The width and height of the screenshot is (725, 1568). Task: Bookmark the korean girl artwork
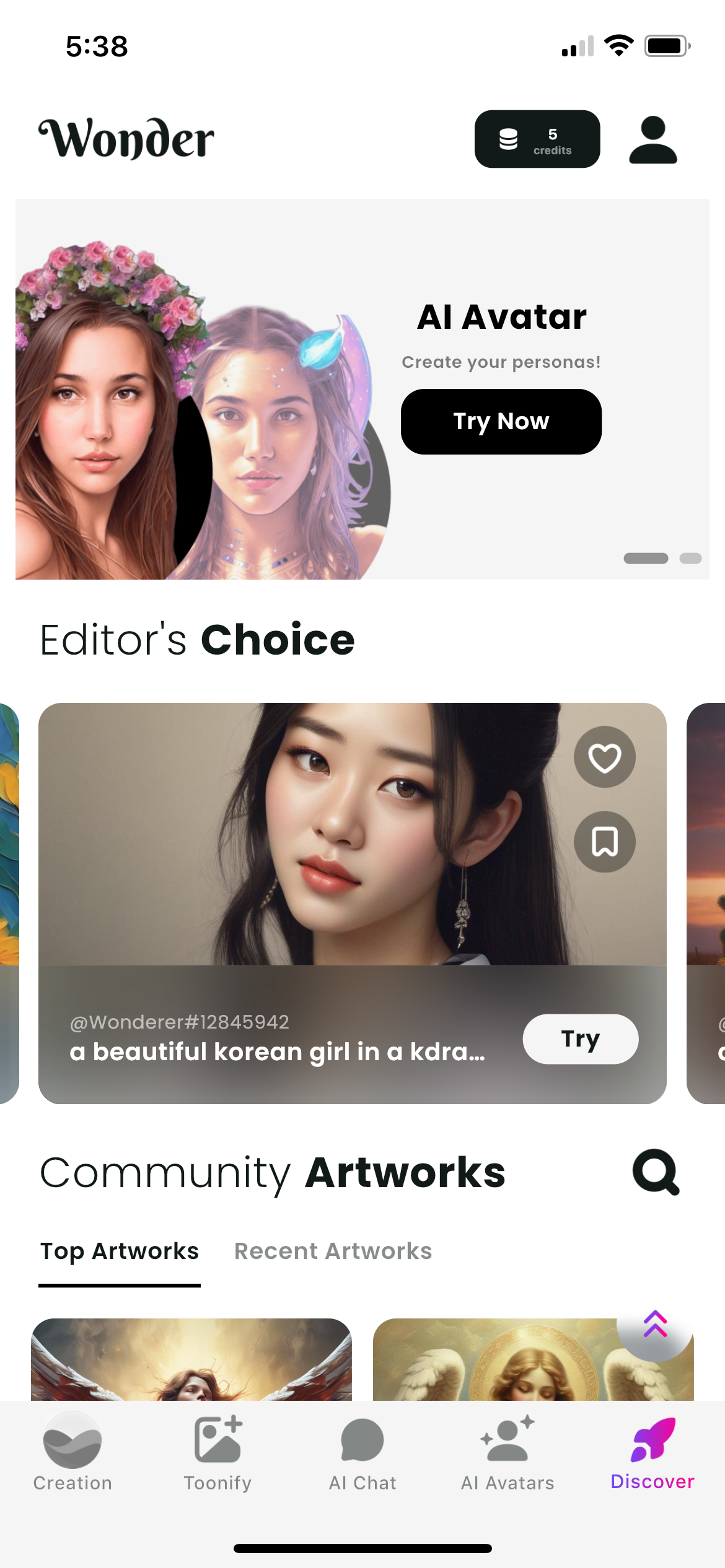point(604,842)
